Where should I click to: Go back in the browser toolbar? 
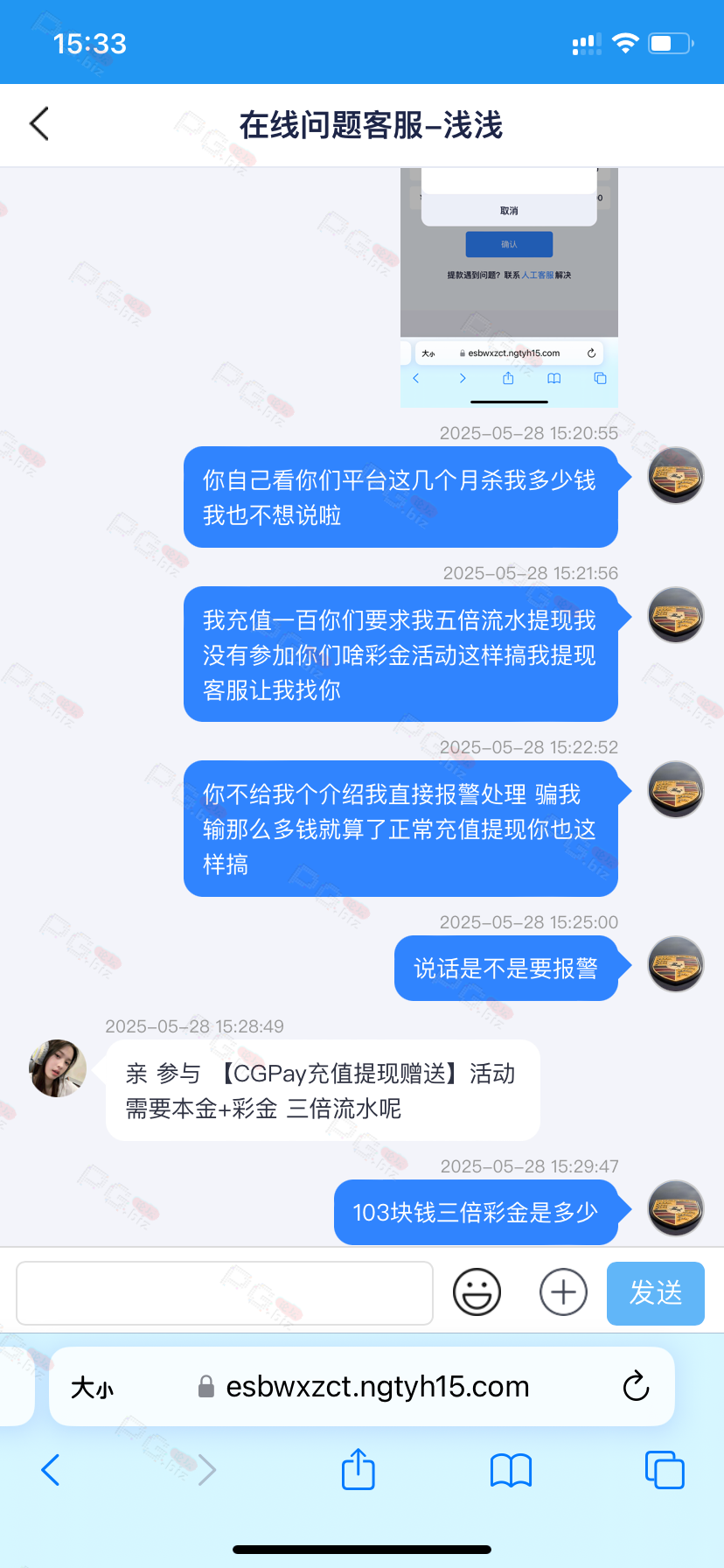click(x=51, y=1470)
